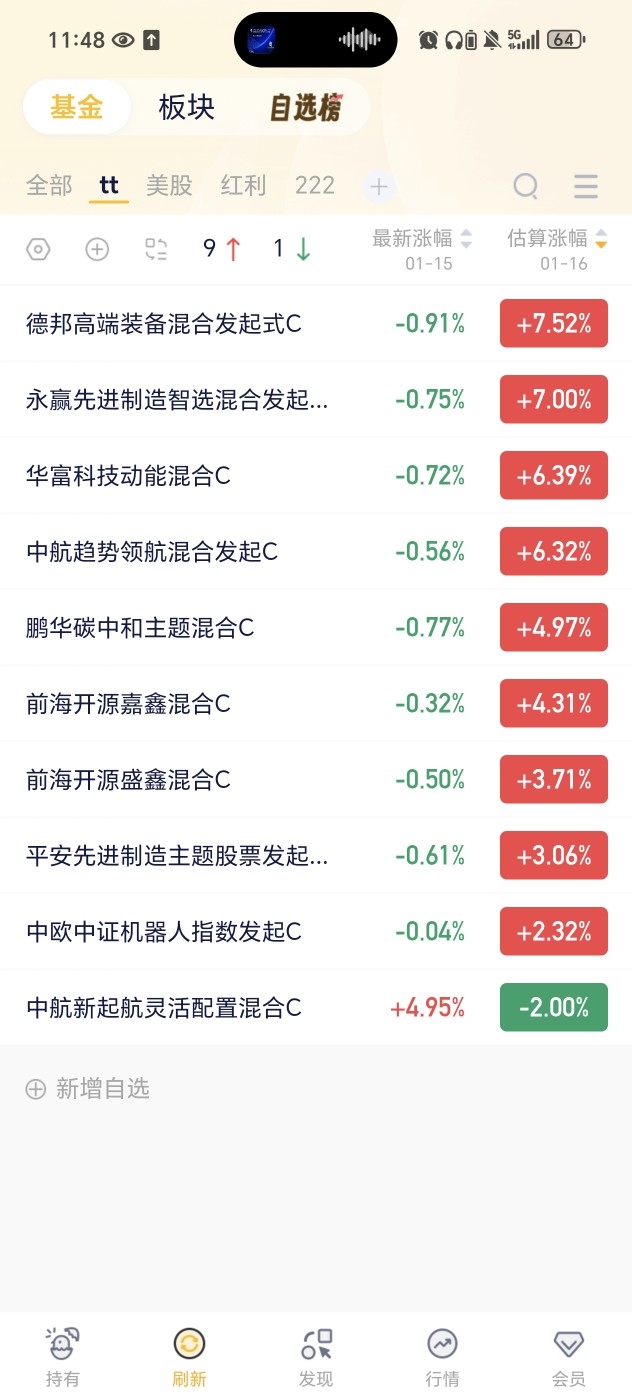632x1400 pixels.
Task: Open 中航新起航灵活配置混合C fund
Action: (164, 1007)
